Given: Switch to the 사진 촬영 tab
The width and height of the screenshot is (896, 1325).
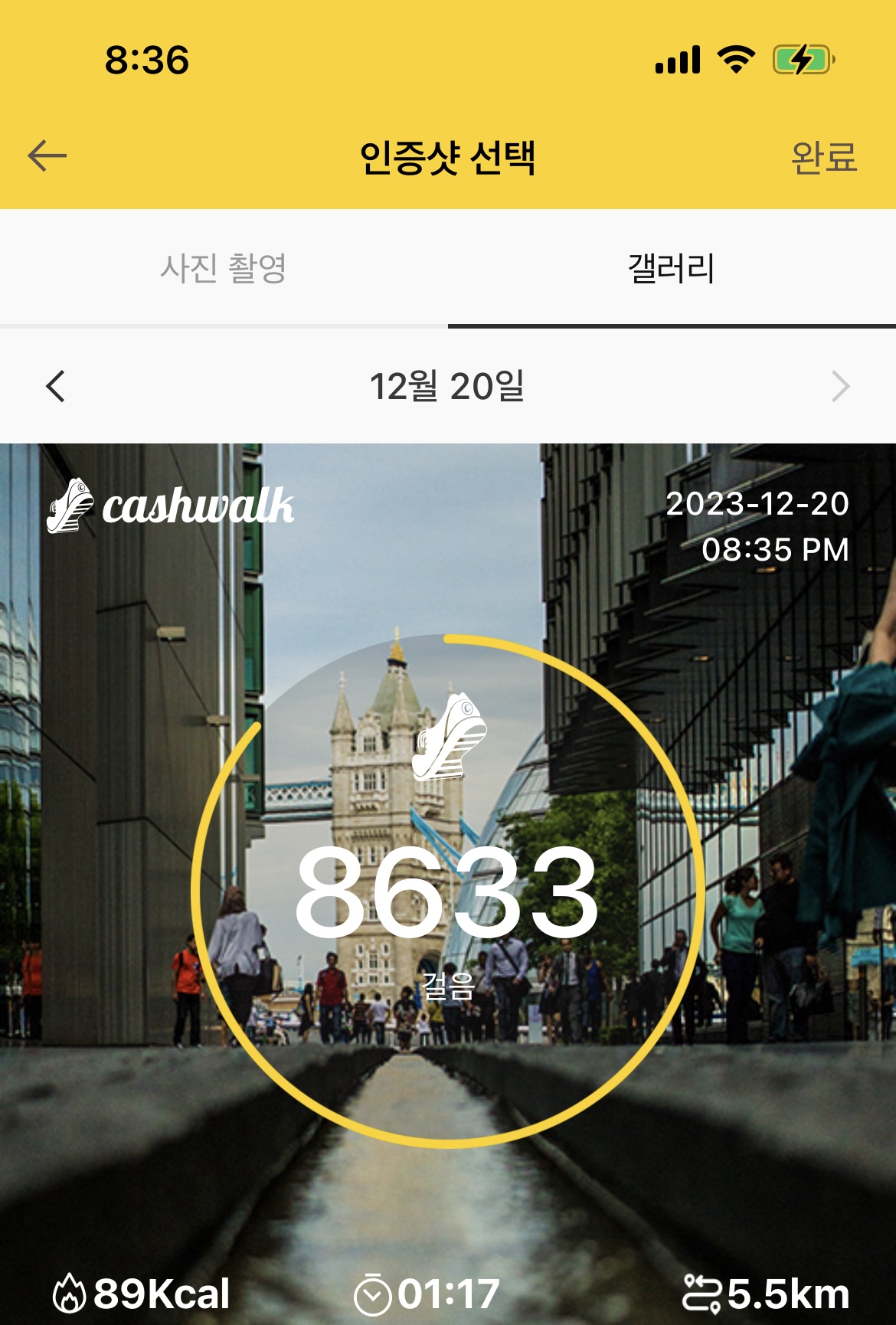Looking at the screenshot, I should [x=223, y=268].
